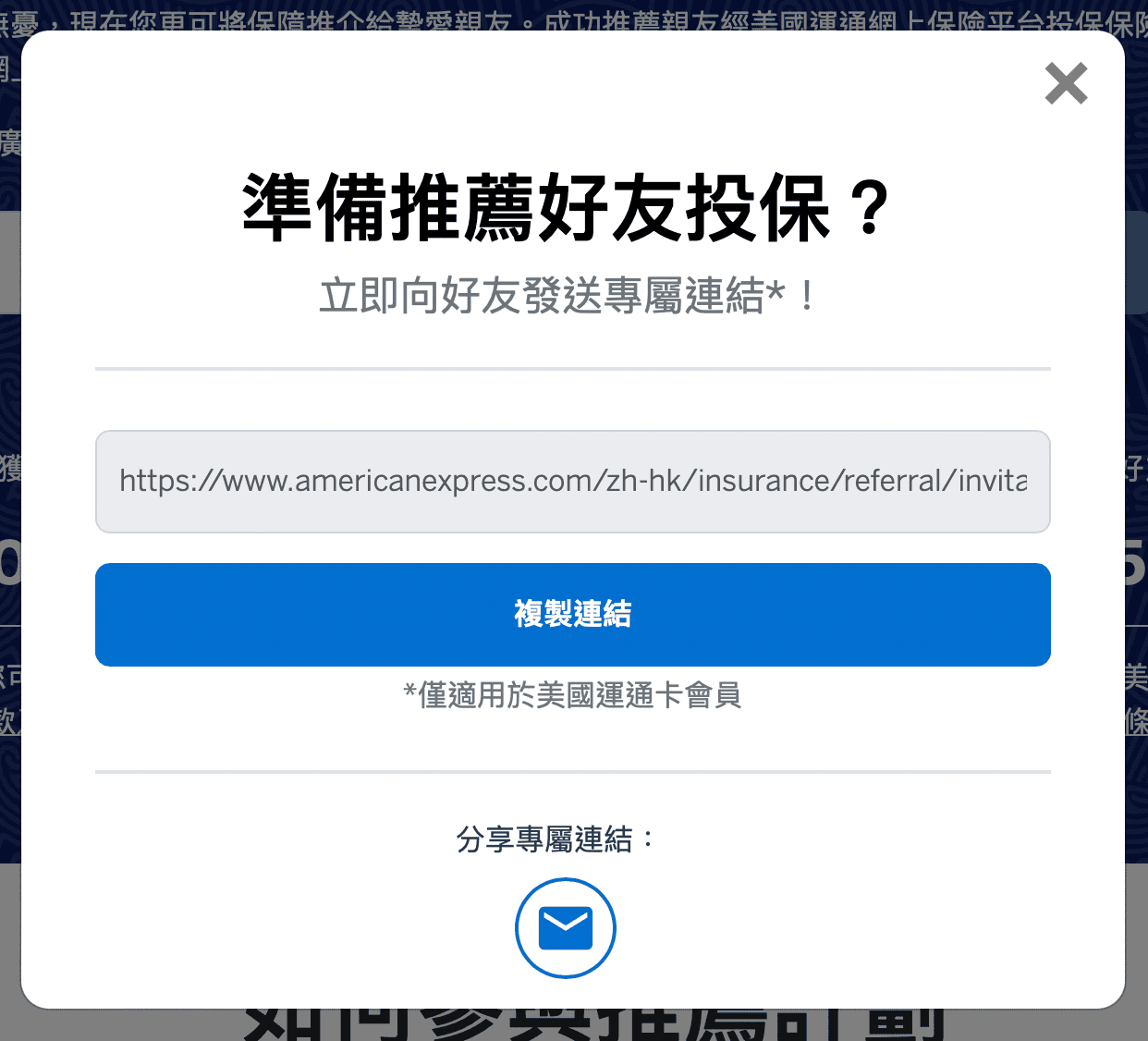Tap the referral link URL field
This screenshot has height=1041, width=1148.
572,482
